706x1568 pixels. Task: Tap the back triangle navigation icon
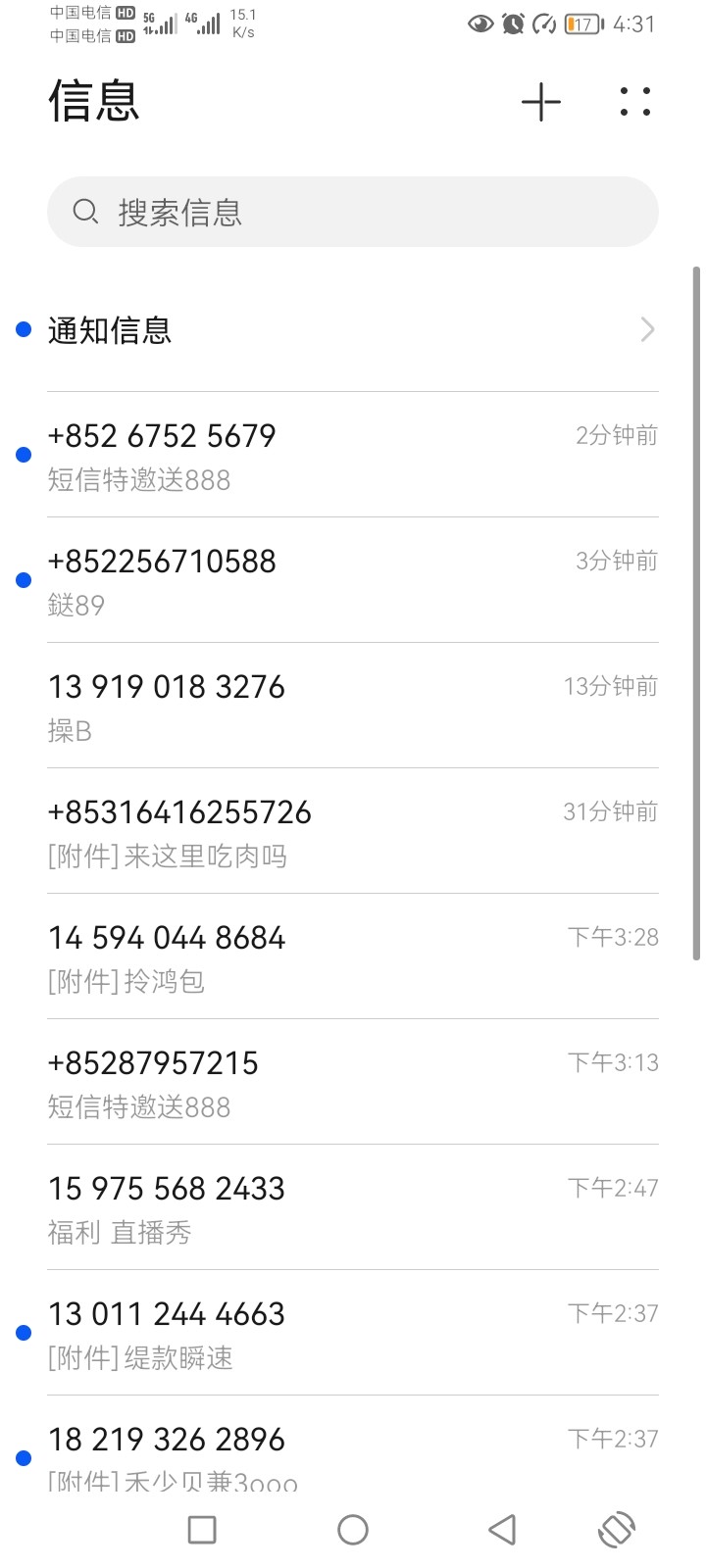point(502,1530)
